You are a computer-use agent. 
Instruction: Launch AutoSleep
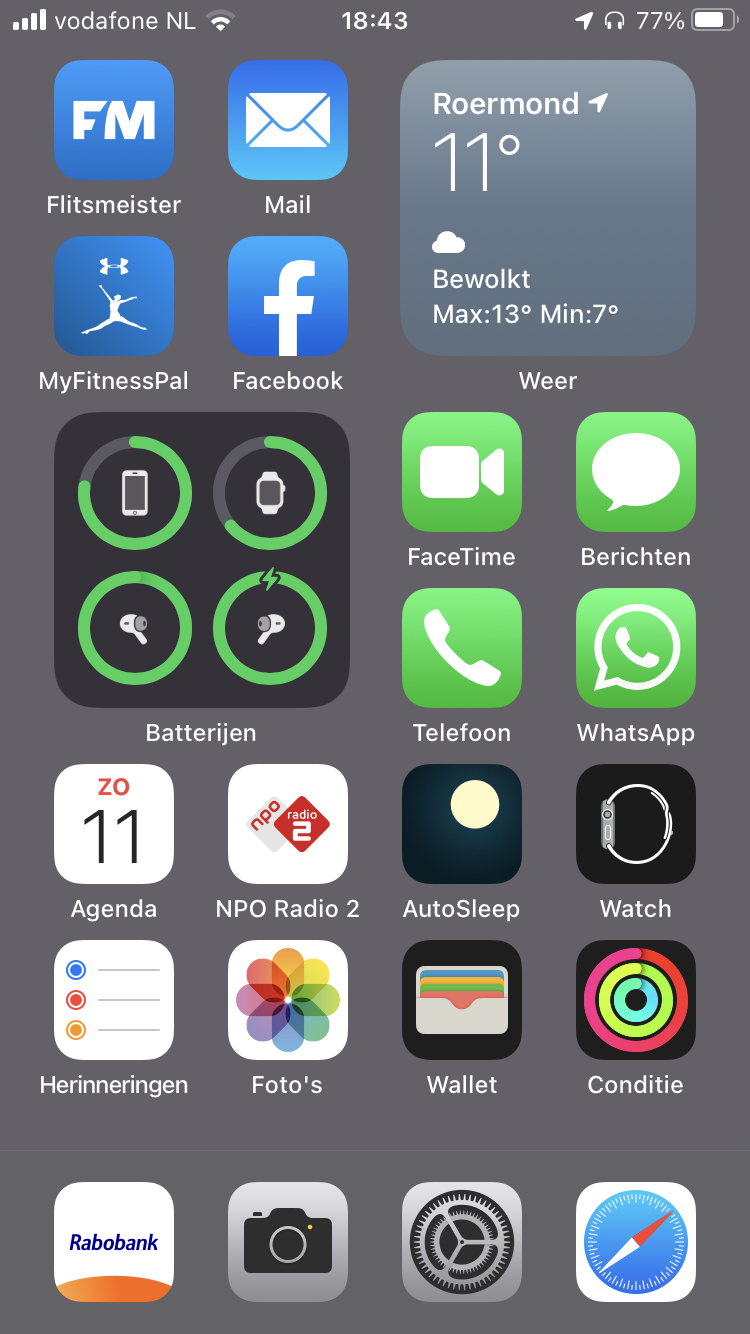462,824
